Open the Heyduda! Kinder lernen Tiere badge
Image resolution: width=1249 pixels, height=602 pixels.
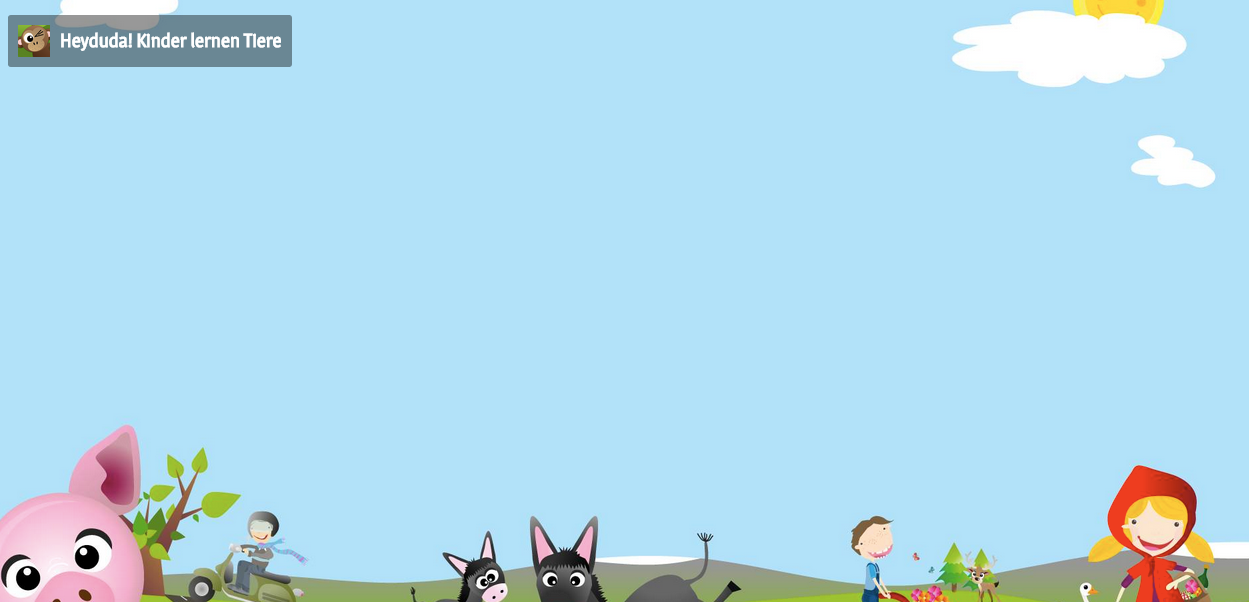pyautogui.click(x=150, y=41)
